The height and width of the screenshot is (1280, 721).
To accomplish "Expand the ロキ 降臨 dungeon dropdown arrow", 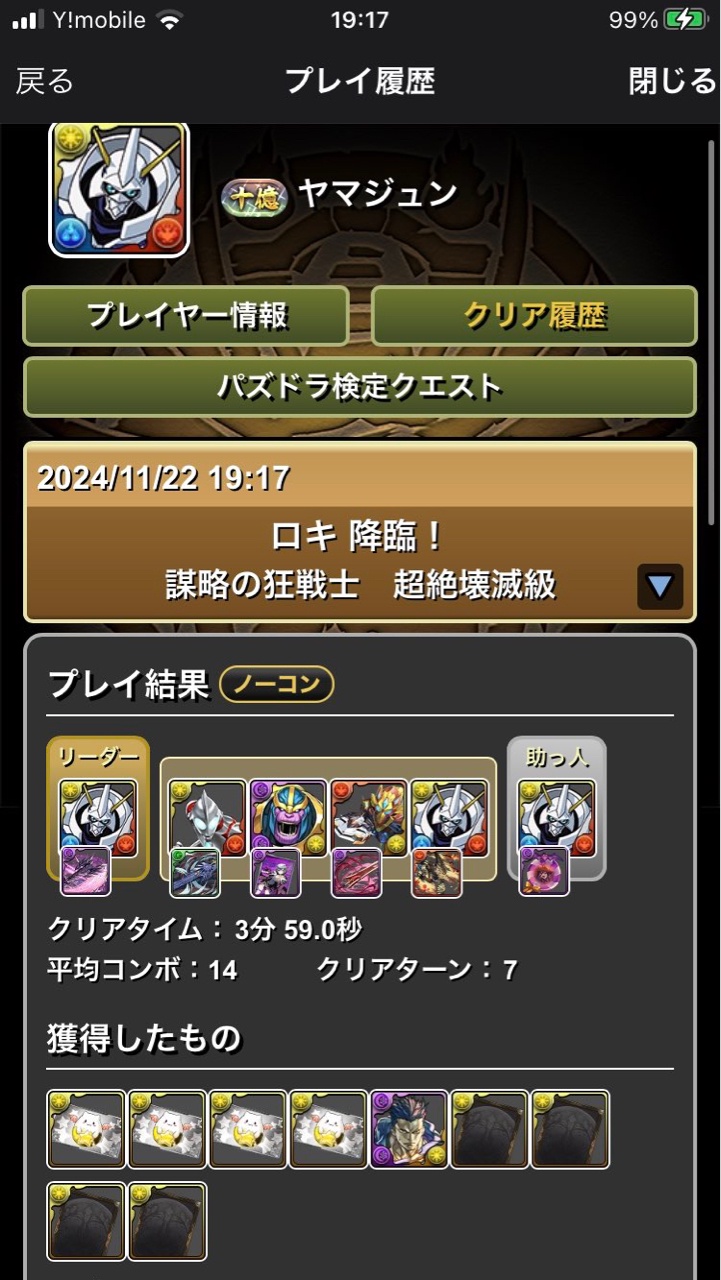I will 660,587.
